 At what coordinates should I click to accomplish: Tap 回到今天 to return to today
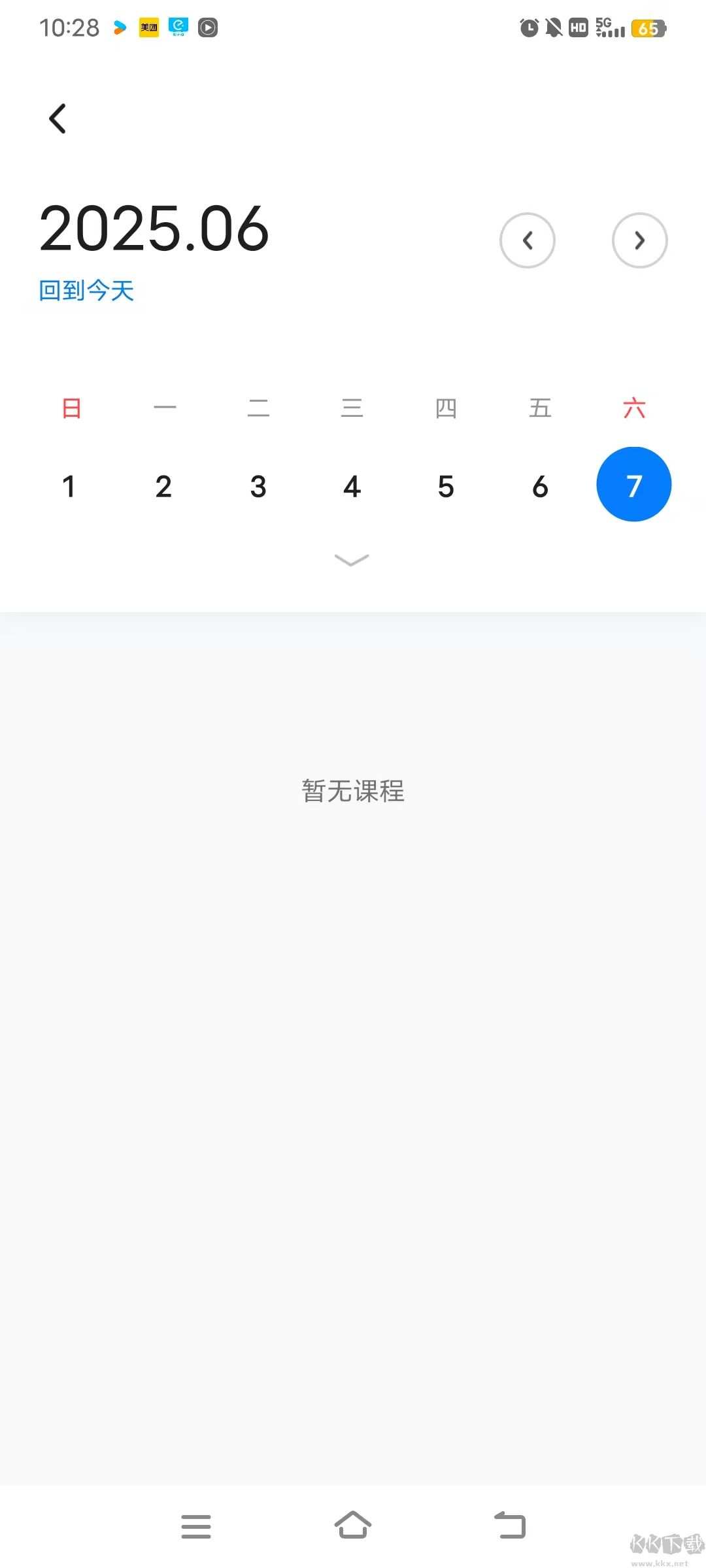pyautogui.click(x=86, y=291)
